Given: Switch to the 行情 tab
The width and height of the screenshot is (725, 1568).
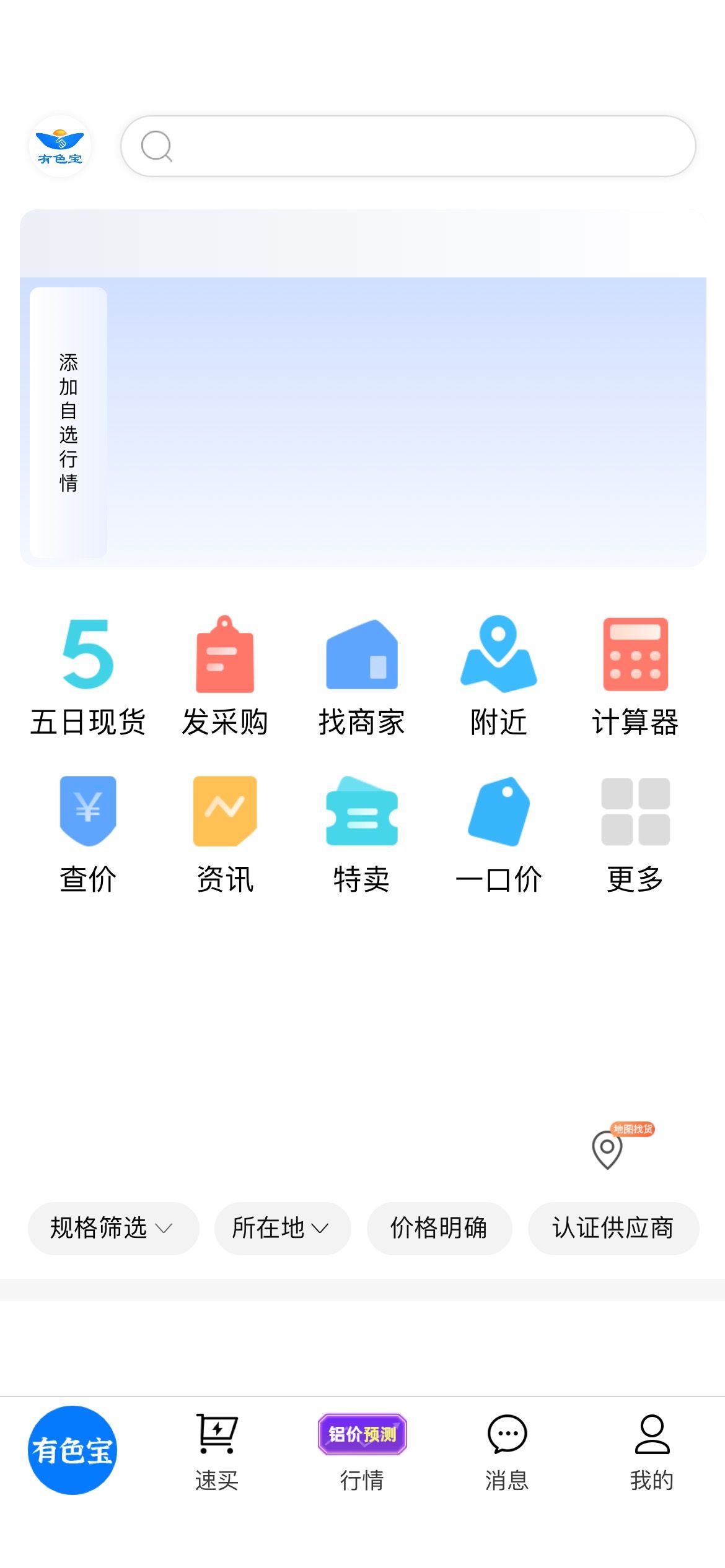Looking at the screenshot, I should (362, 1452).
